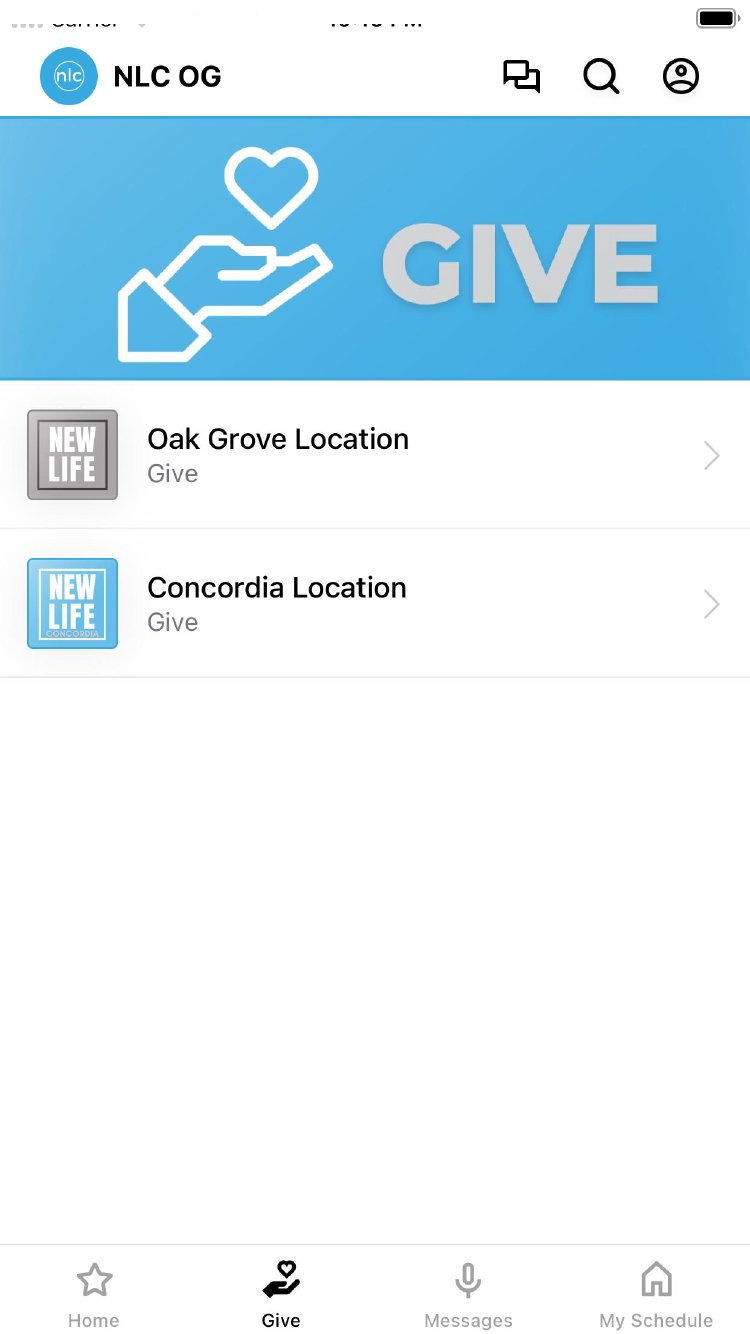750x1334 pixels.
Task: Tap the search magnifier icon
Action: coord(601,77)
